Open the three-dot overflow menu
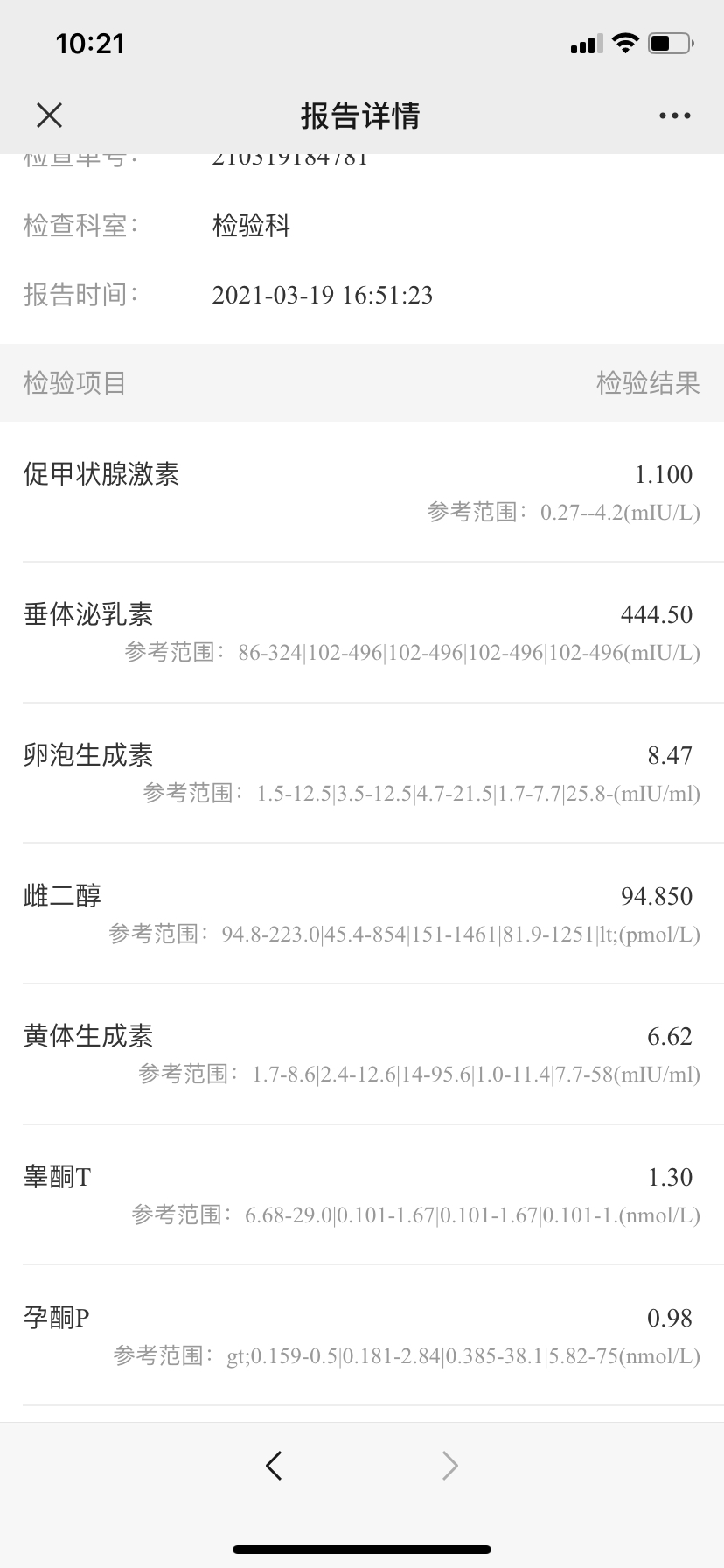This screenshot has width=724, height=1568. point(674,115)
